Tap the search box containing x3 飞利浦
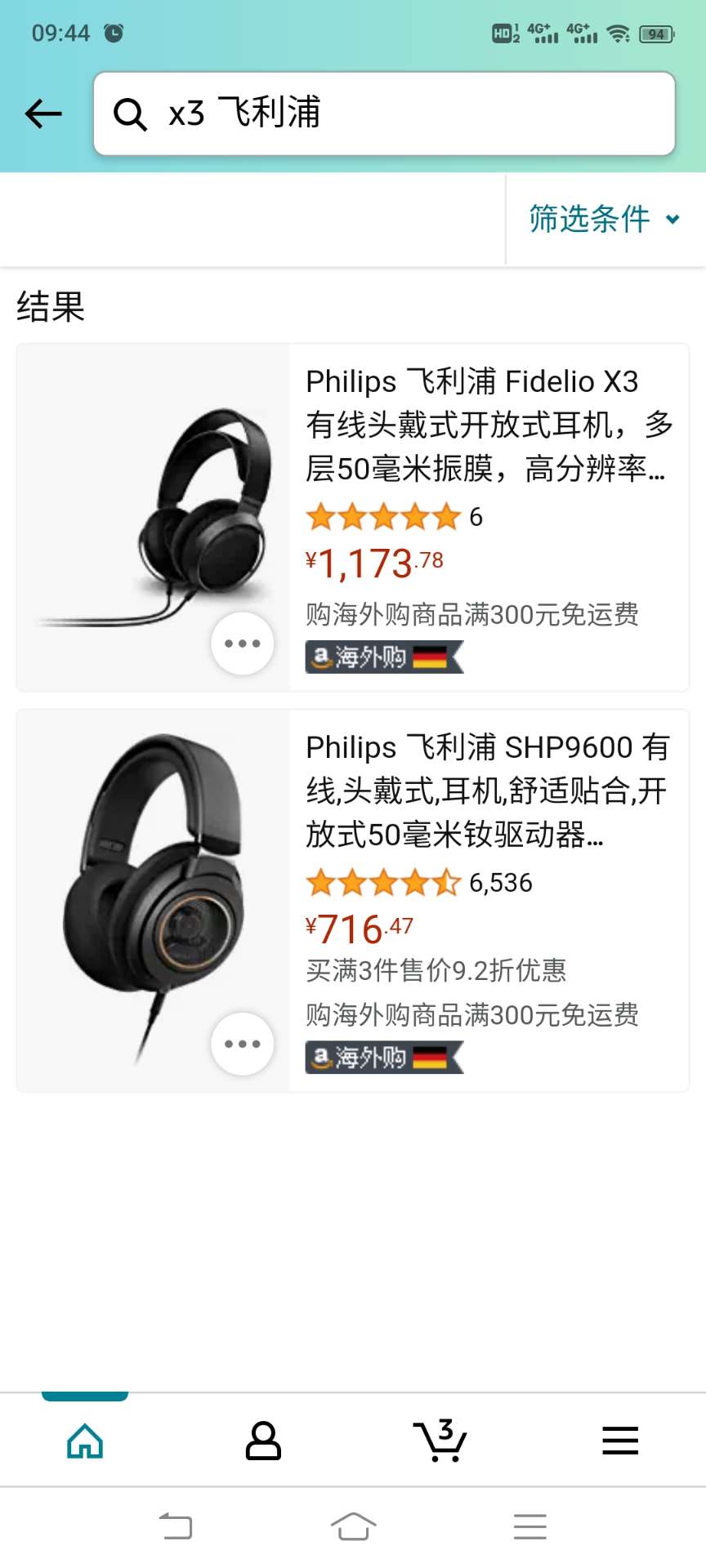The image size is (706, 1568). click(384, 114)
